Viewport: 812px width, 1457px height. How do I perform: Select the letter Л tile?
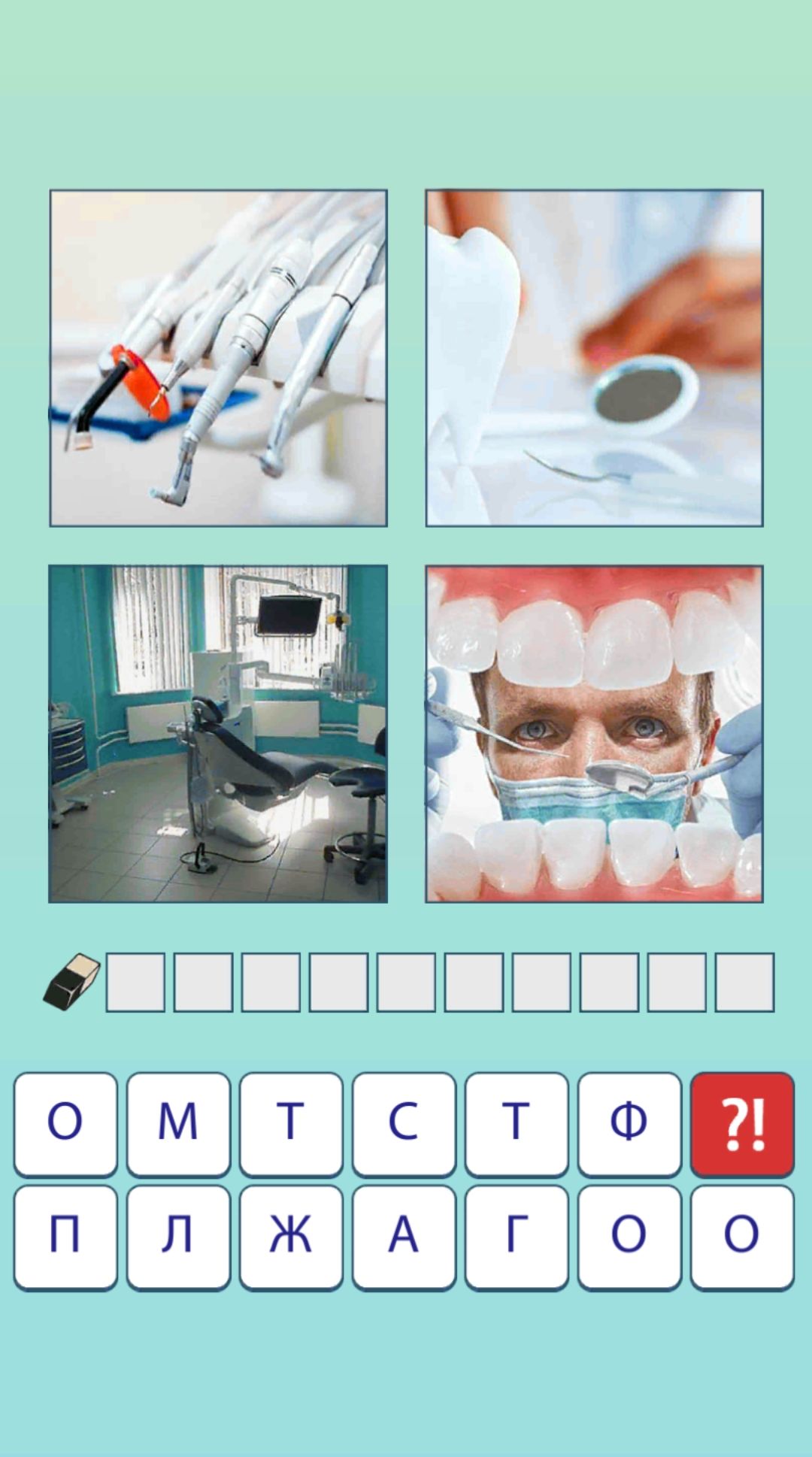pos(178,1236)
